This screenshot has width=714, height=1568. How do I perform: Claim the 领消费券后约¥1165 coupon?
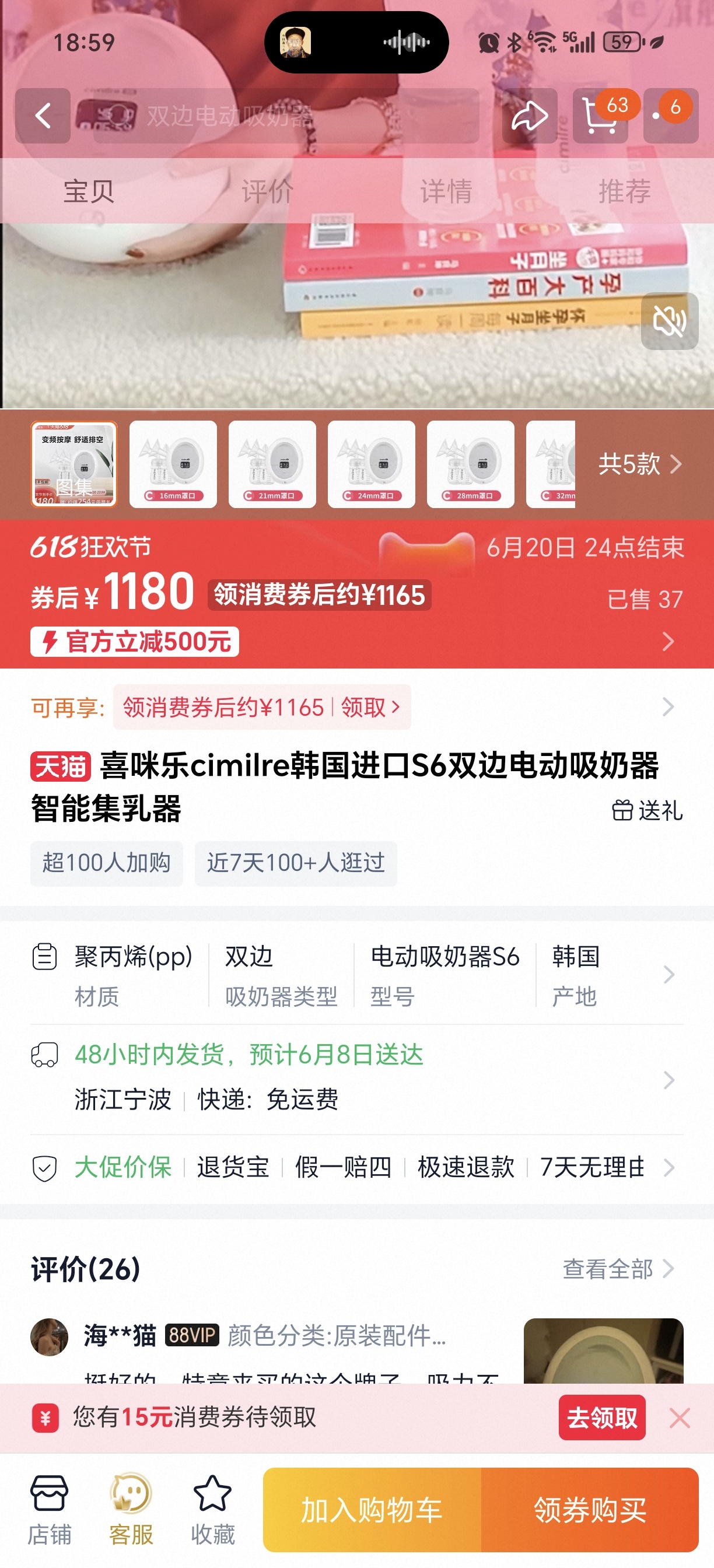click(262, 708)
